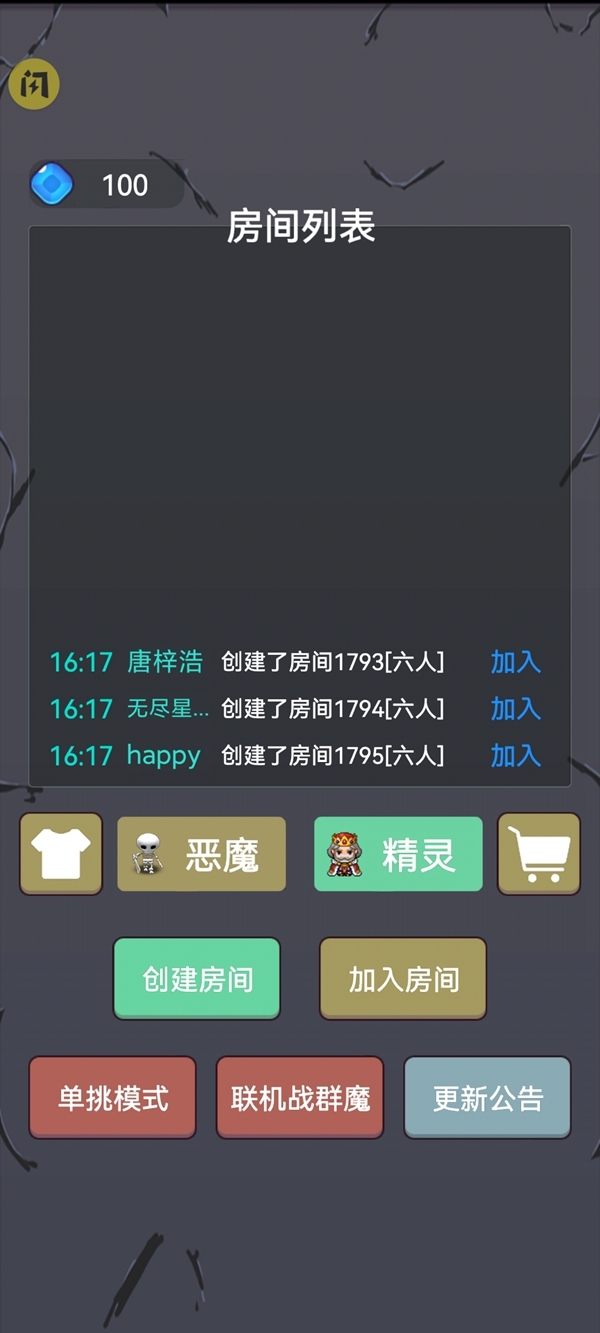
Task: Open the shop cart icon
Action: click(x=539, y=854)
